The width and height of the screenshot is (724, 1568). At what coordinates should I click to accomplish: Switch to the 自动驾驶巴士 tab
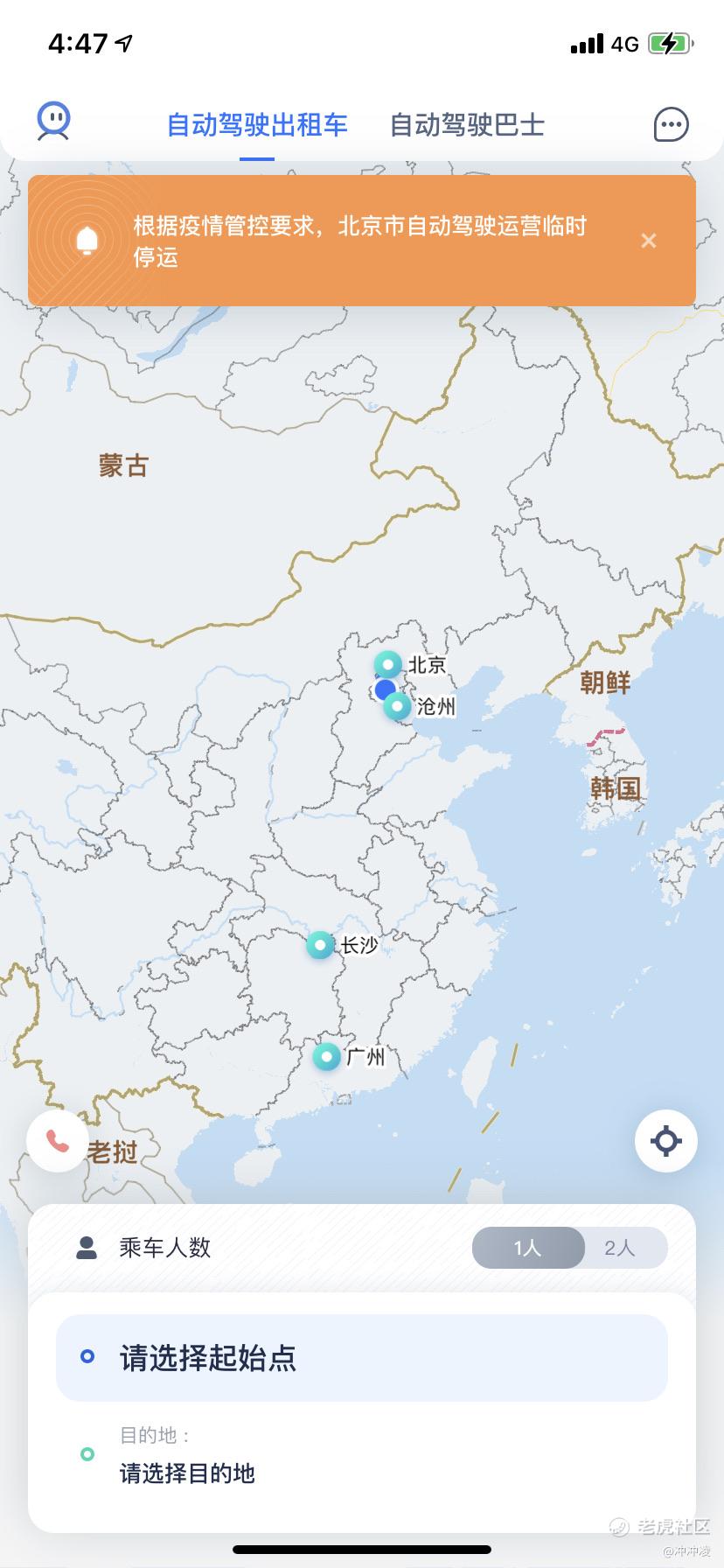click(x=467, y=125)
